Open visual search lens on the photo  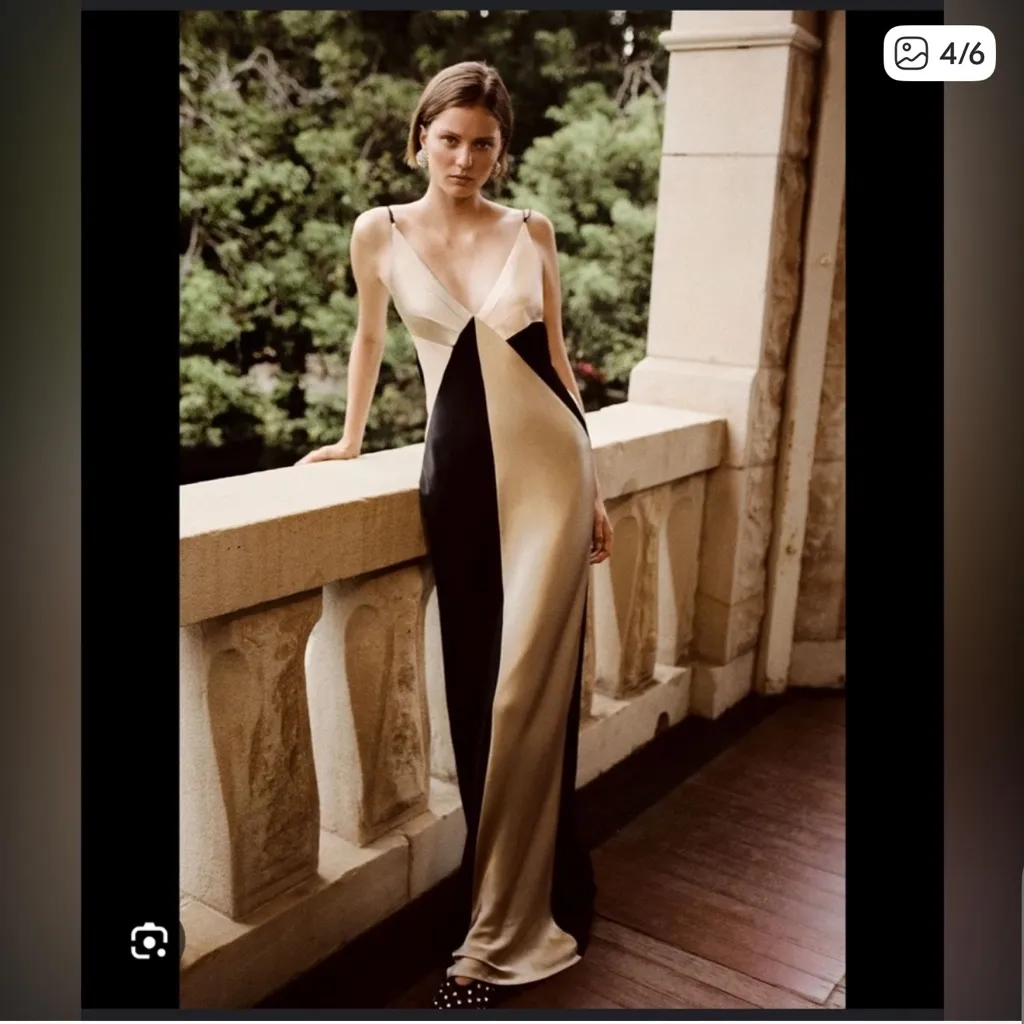coord(149,941)
